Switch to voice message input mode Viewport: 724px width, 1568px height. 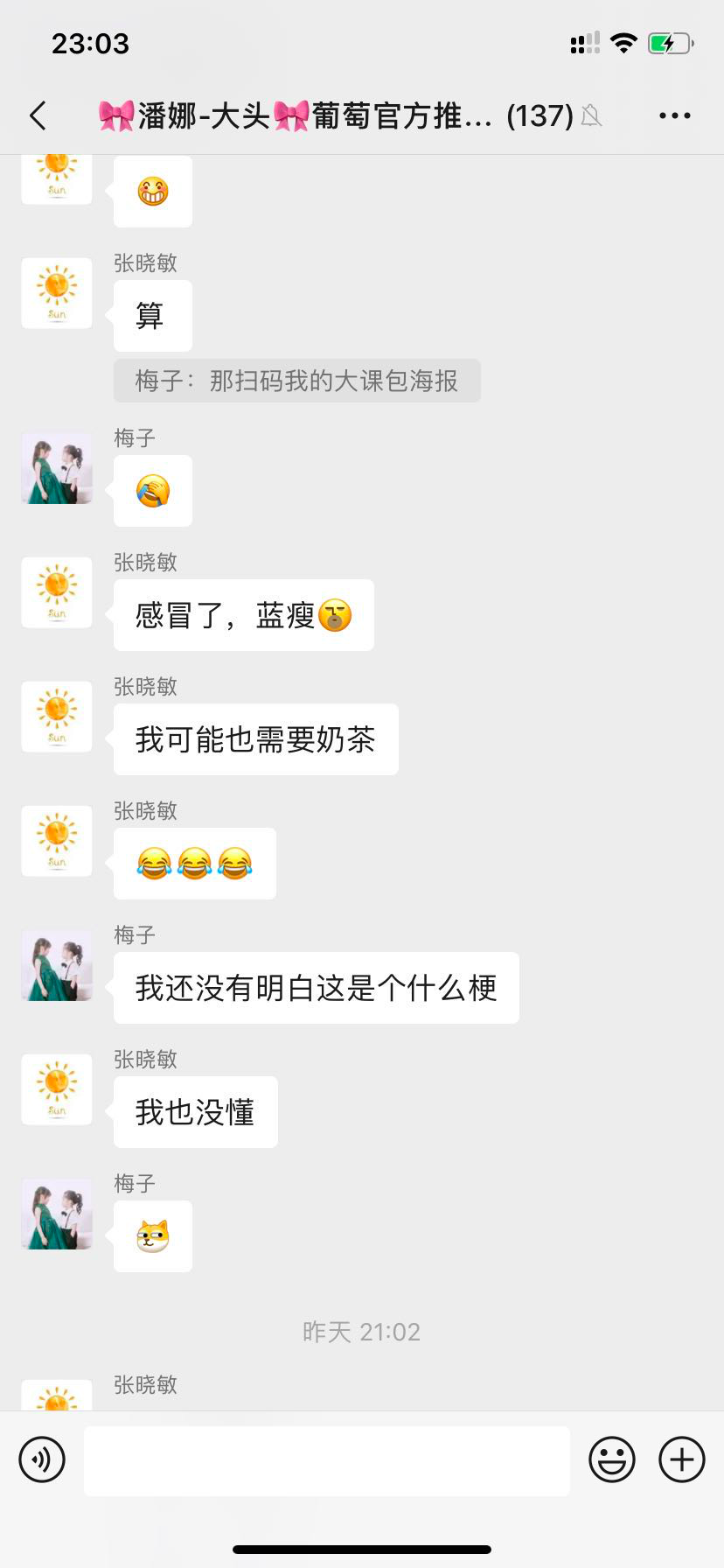point(42,1459)
